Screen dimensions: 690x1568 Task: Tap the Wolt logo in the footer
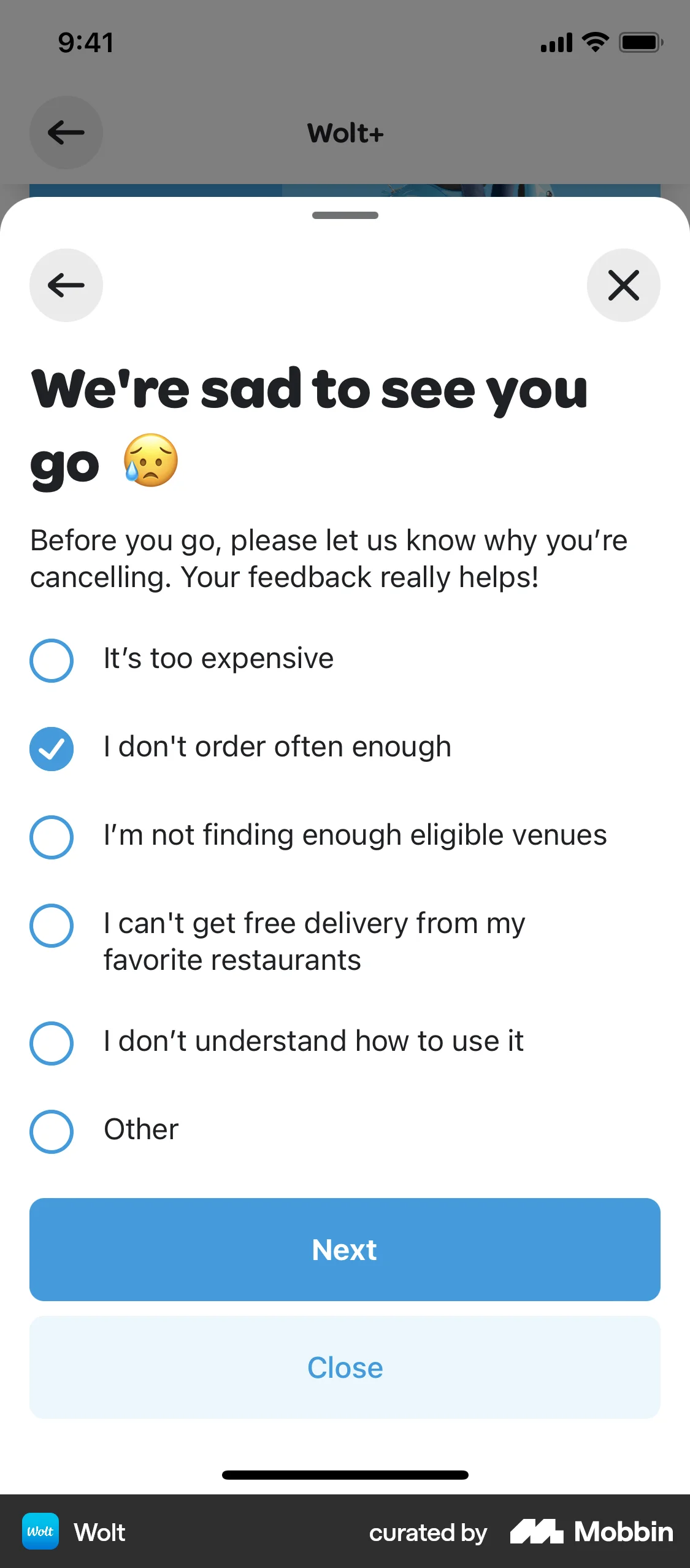click(40, 1531)
